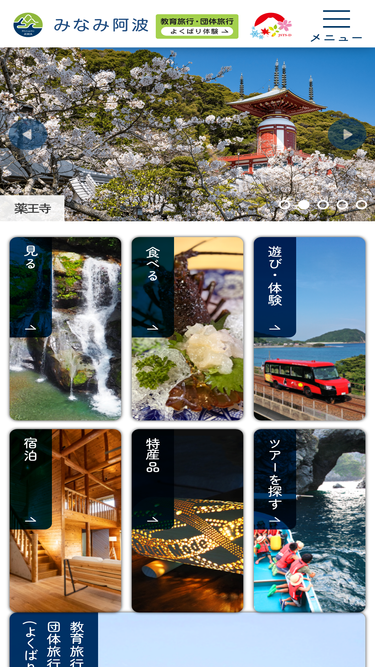The image size is (375, 667).
Task: Tap the みなみ阿波 site logo
Action: [81, 25]
